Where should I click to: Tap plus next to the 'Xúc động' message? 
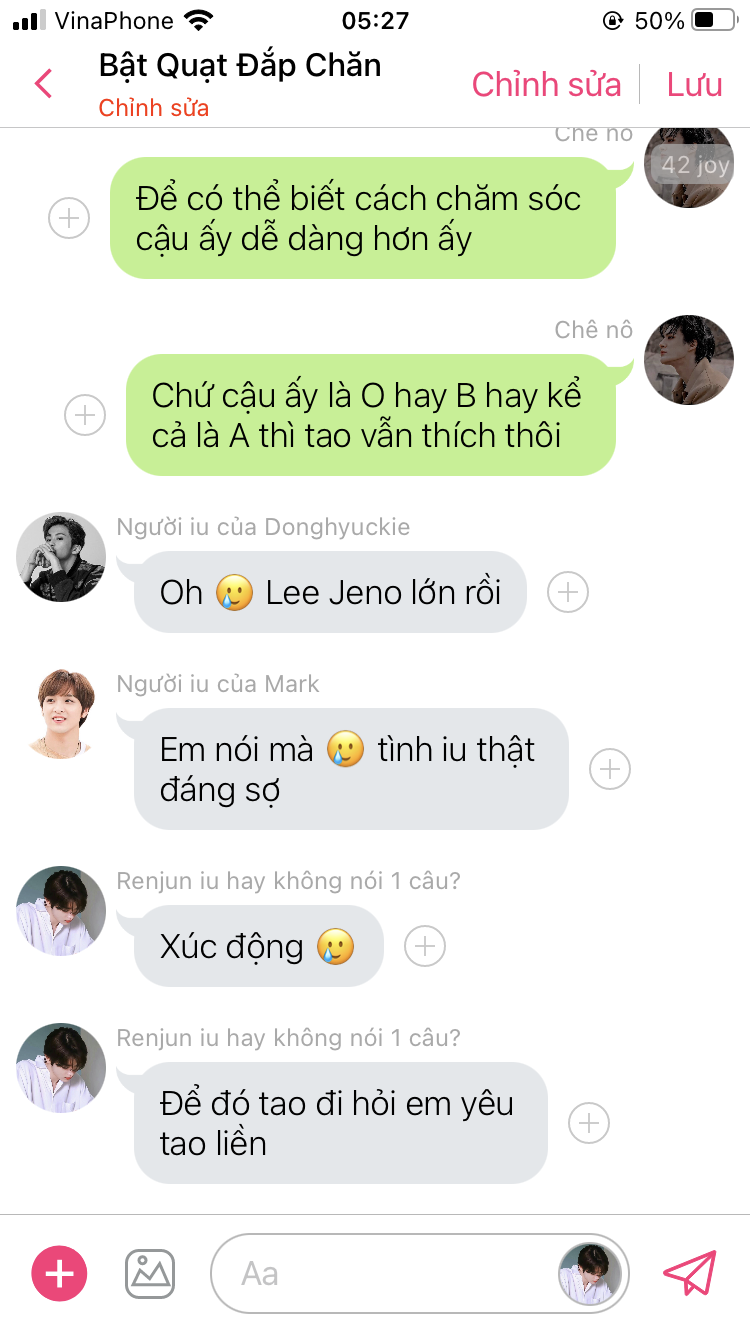[x=425, y=945]
